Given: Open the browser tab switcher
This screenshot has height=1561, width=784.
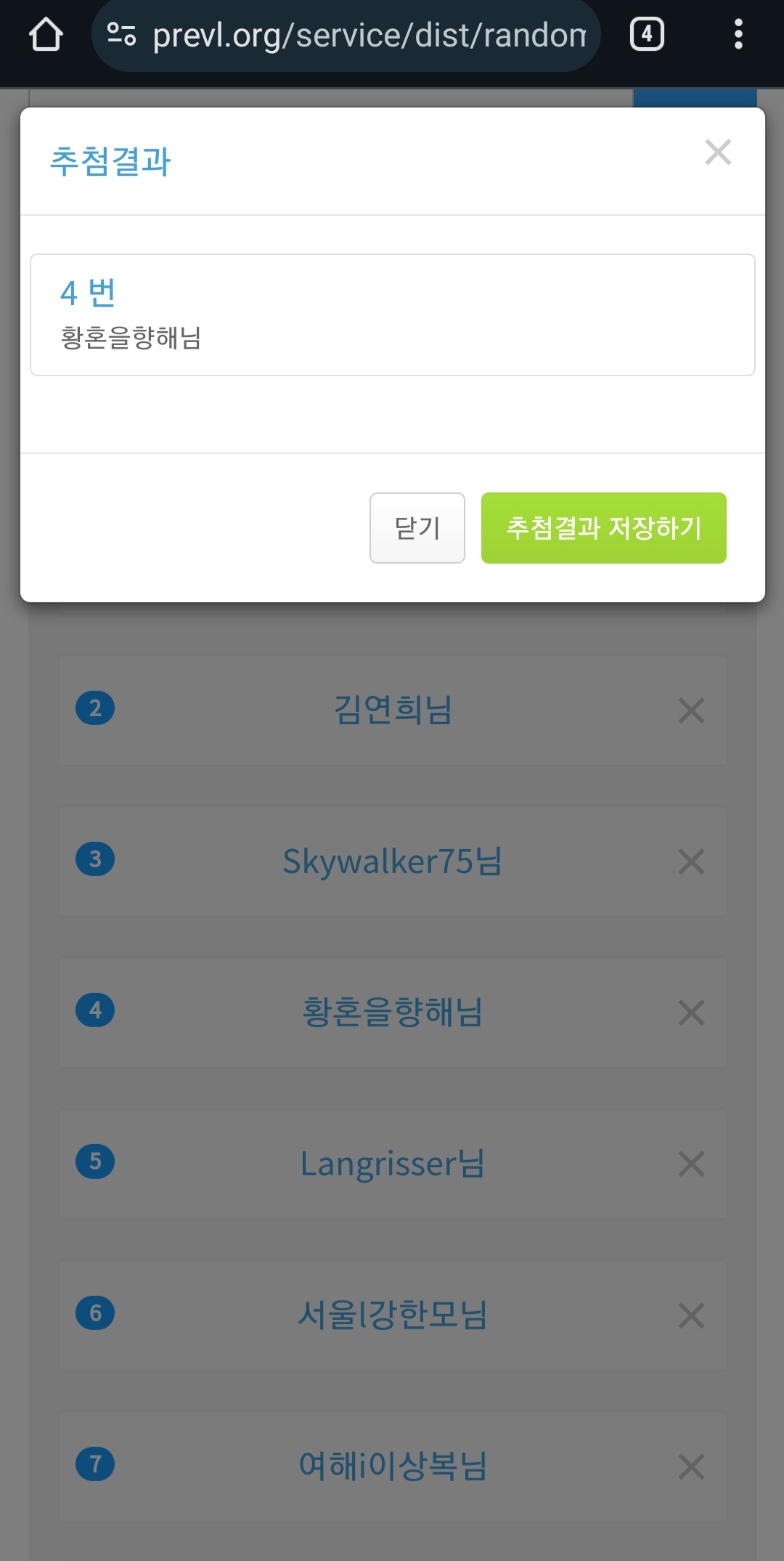Looking at the screenshot, I should coord(646,35).
